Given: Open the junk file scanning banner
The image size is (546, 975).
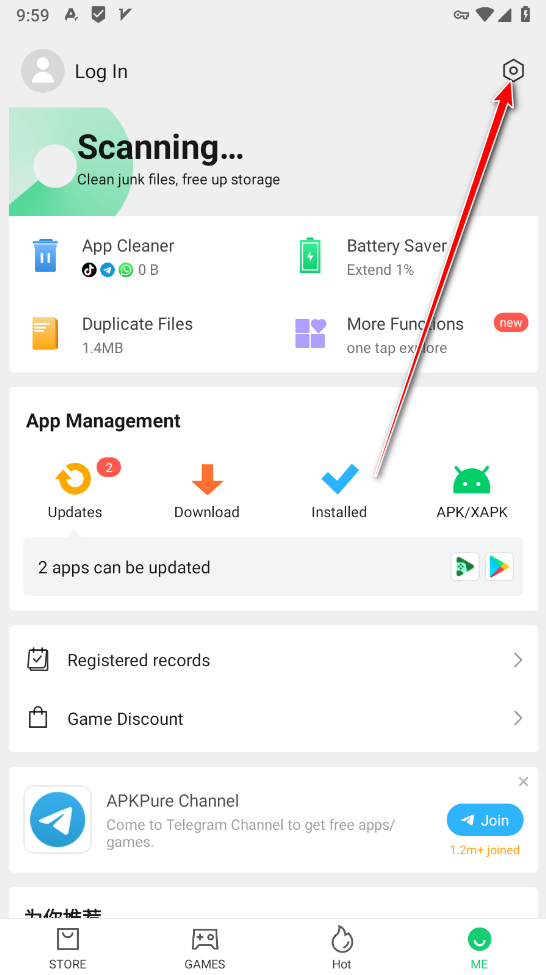Looking at the screenshot, I should tap(273, 162).
